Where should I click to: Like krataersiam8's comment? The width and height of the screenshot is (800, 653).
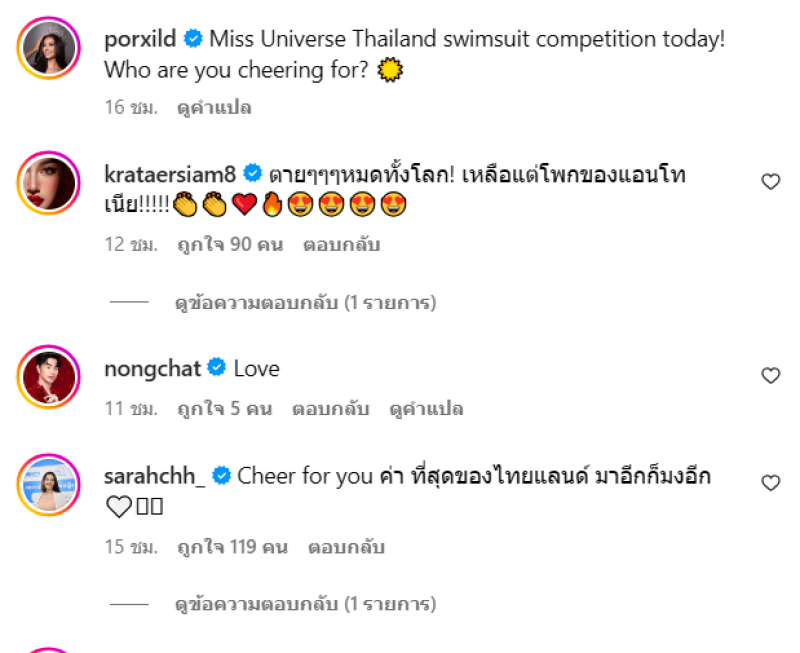pyautogui.click(x=770, y=181)
